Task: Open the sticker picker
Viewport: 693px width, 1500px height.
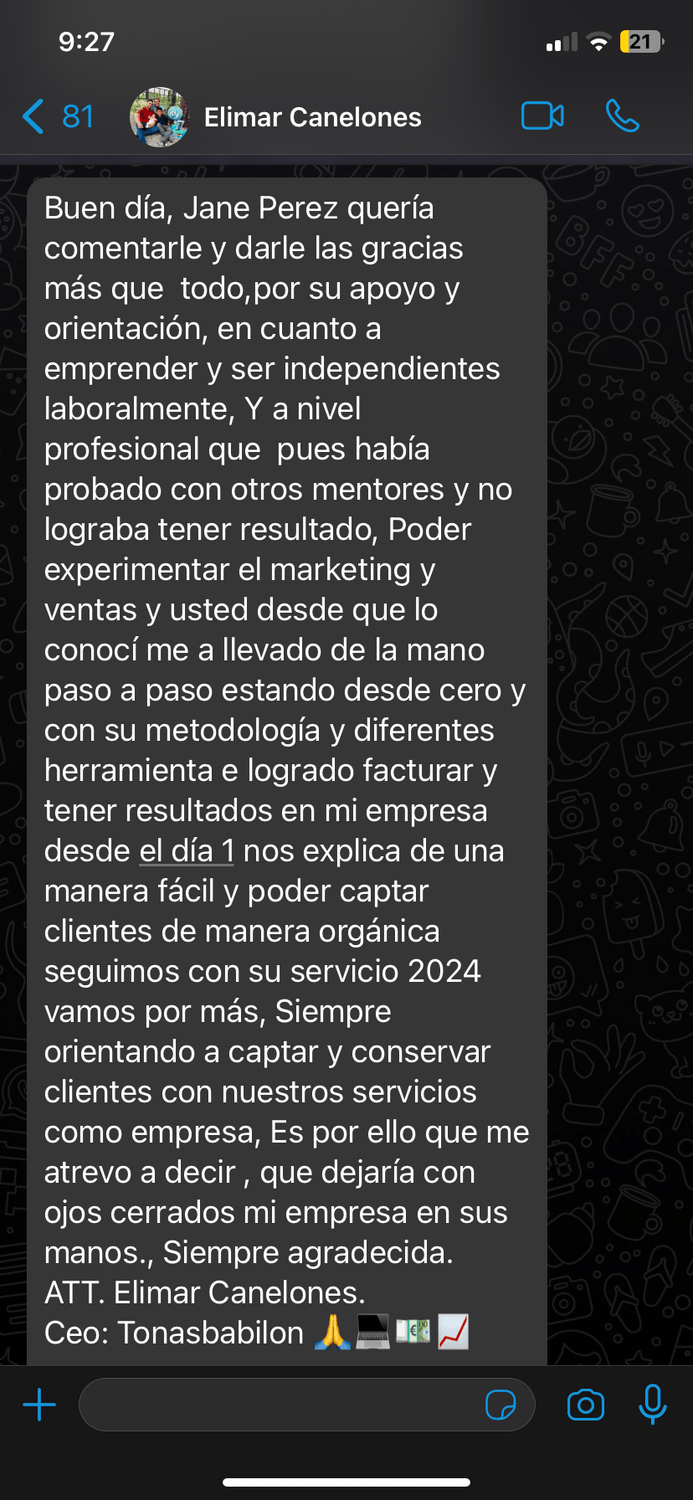Action: [501, 1405]
